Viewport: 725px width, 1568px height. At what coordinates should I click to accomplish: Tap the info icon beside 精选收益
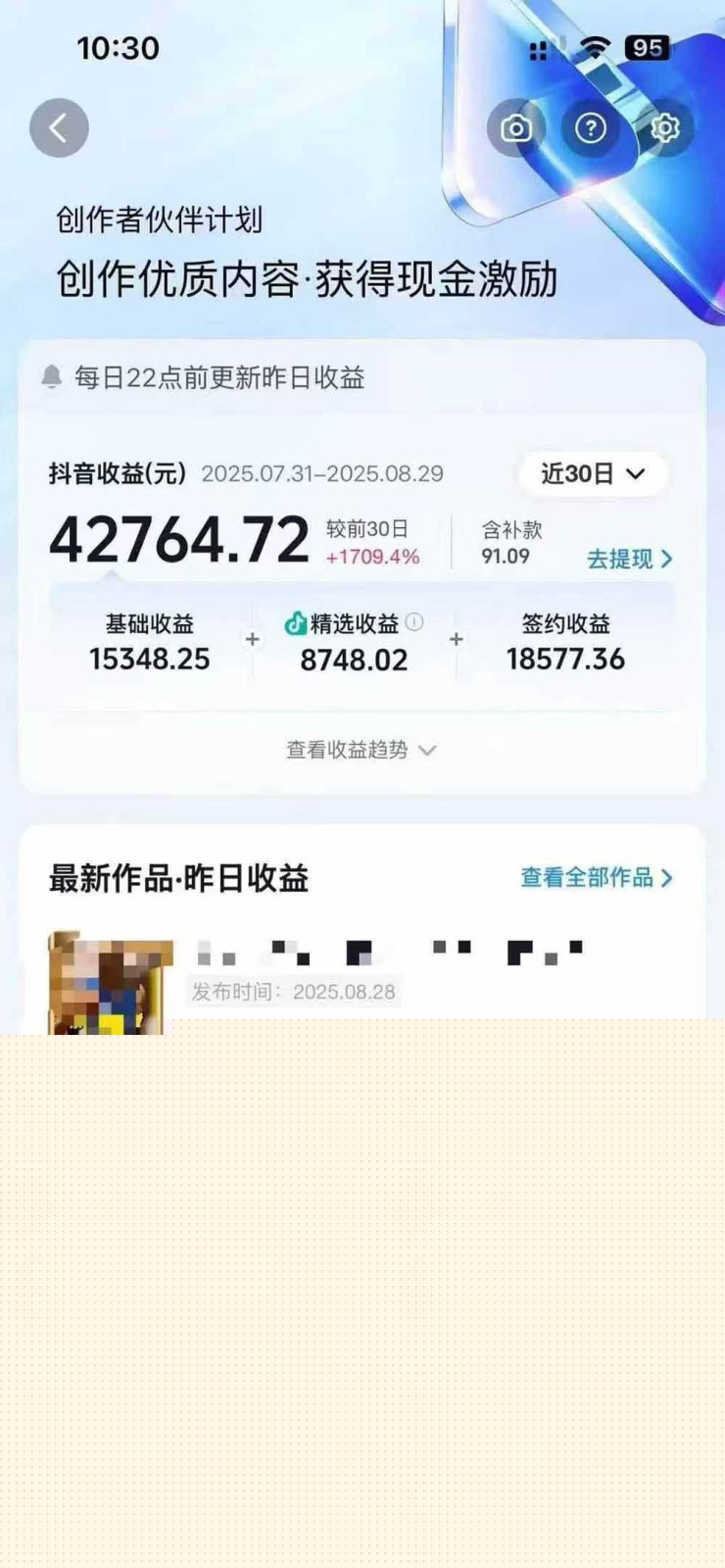[414, 622]
